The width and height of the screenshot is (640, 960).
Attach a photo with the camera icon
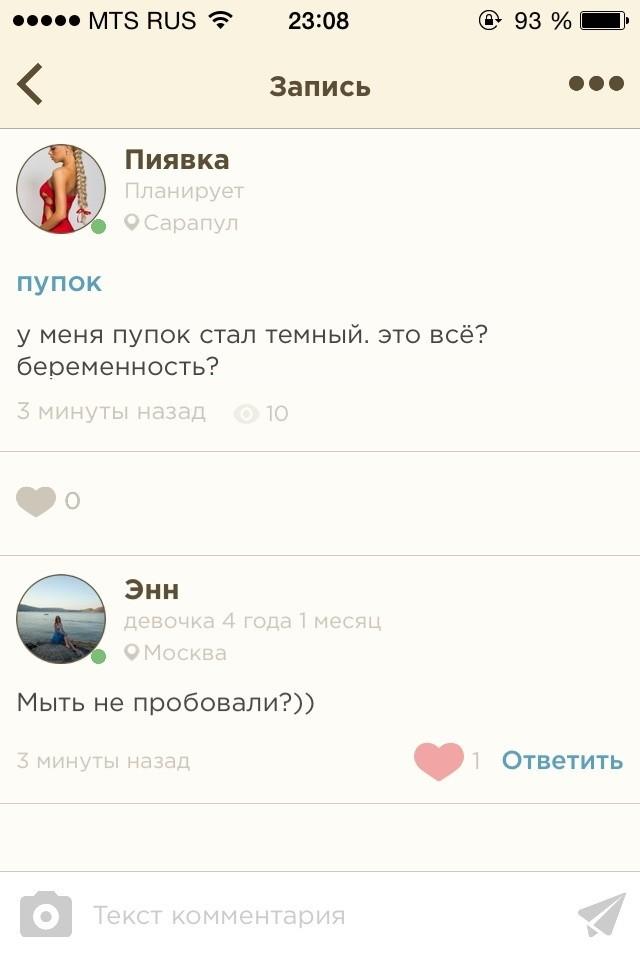pyautogui.click(x=46, y=915)
